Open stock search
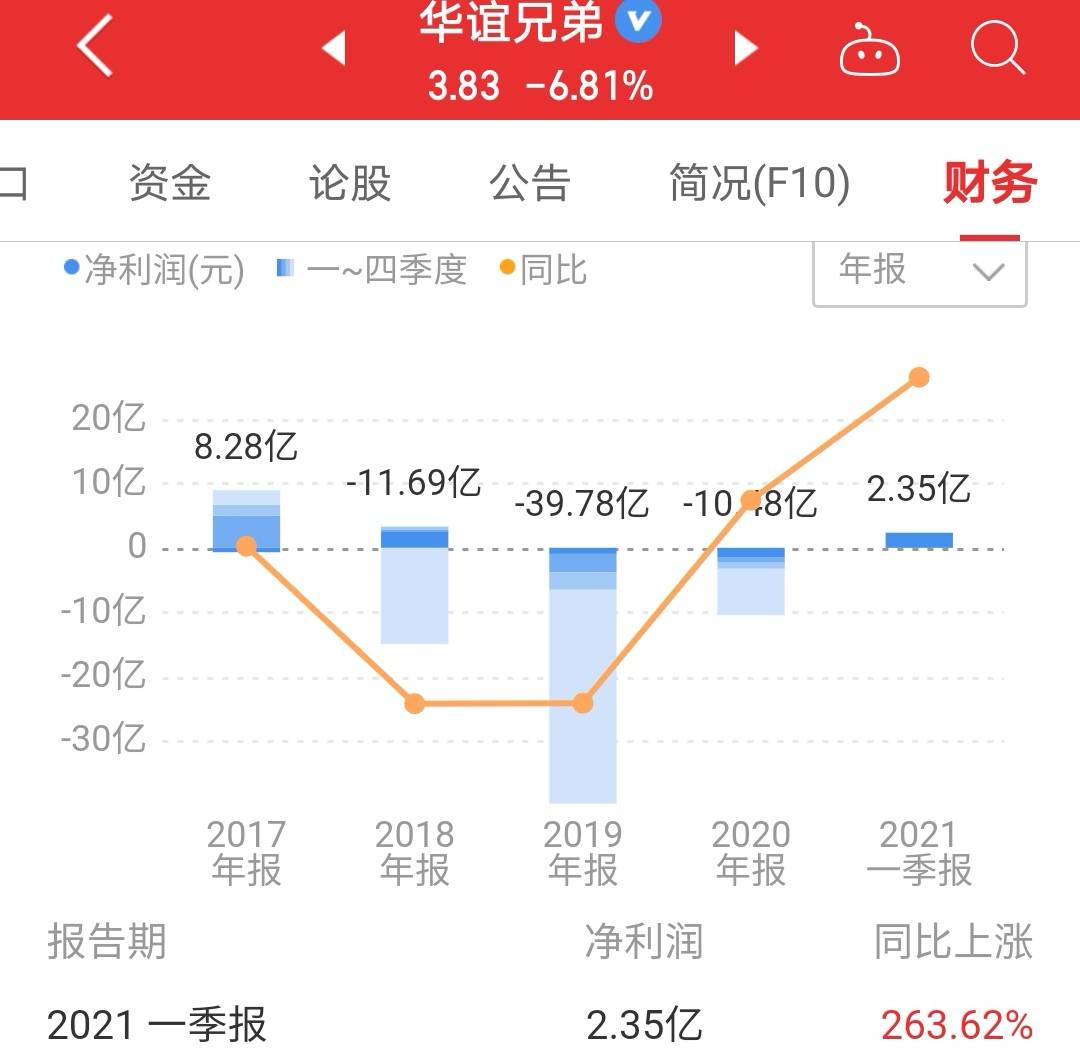This screenshot has height=1053, width=1080. (997, 46)
